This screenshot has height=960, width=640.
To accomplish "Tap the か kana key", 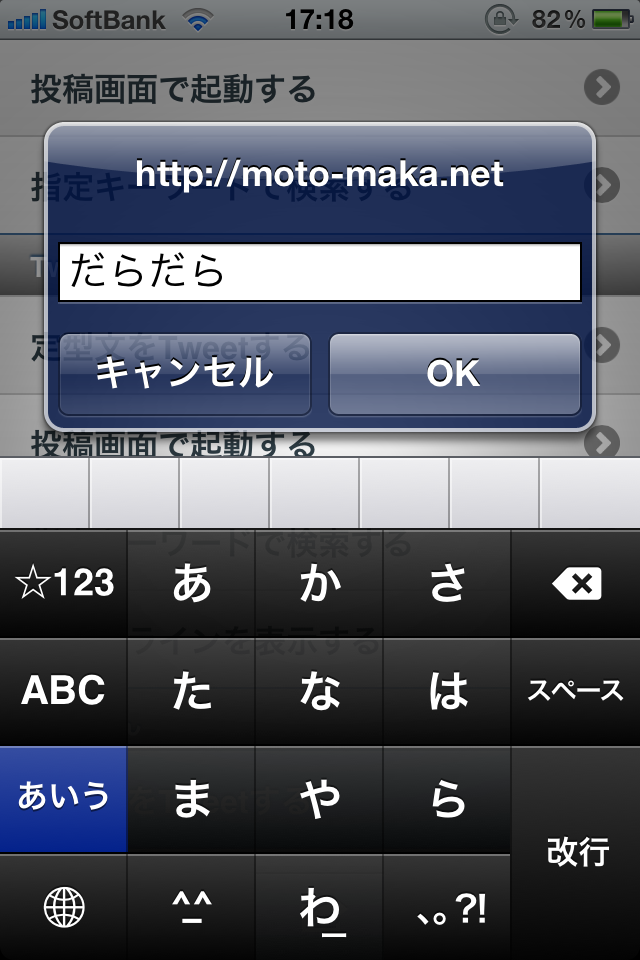I will (x=320, y=584).
